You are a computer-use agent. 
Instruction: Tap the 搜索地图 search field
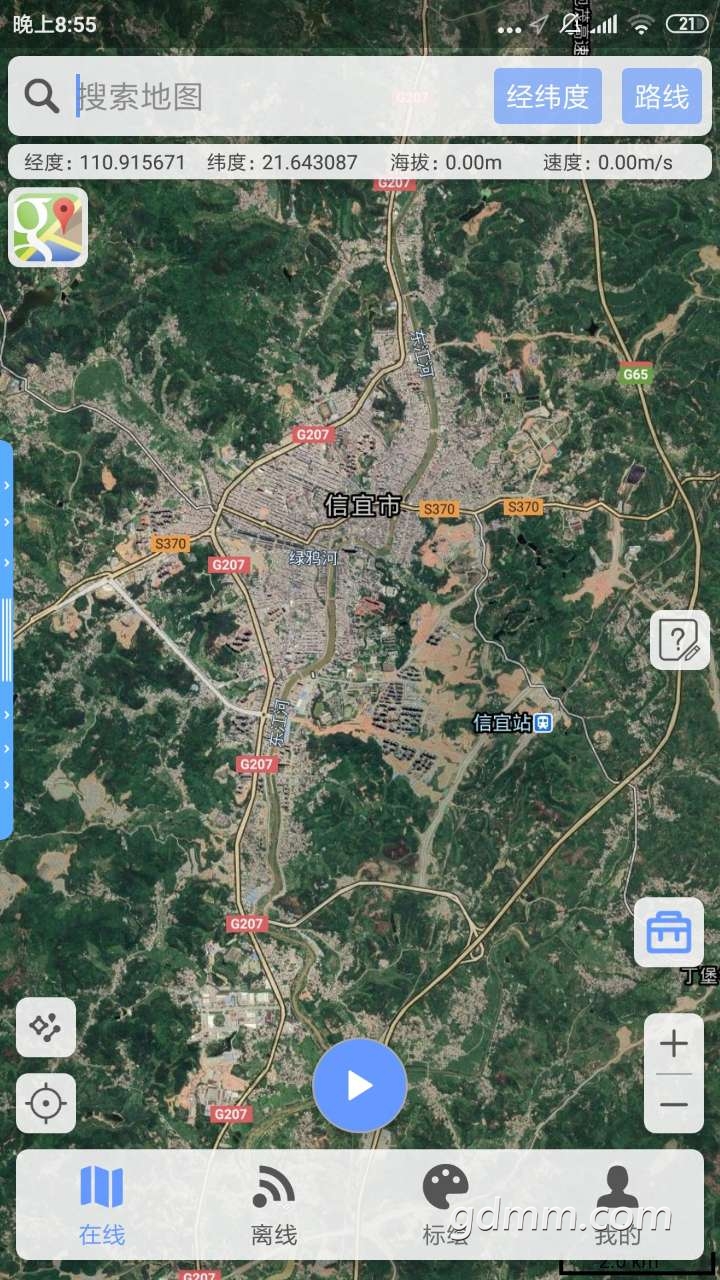click(x=280, y=96)
